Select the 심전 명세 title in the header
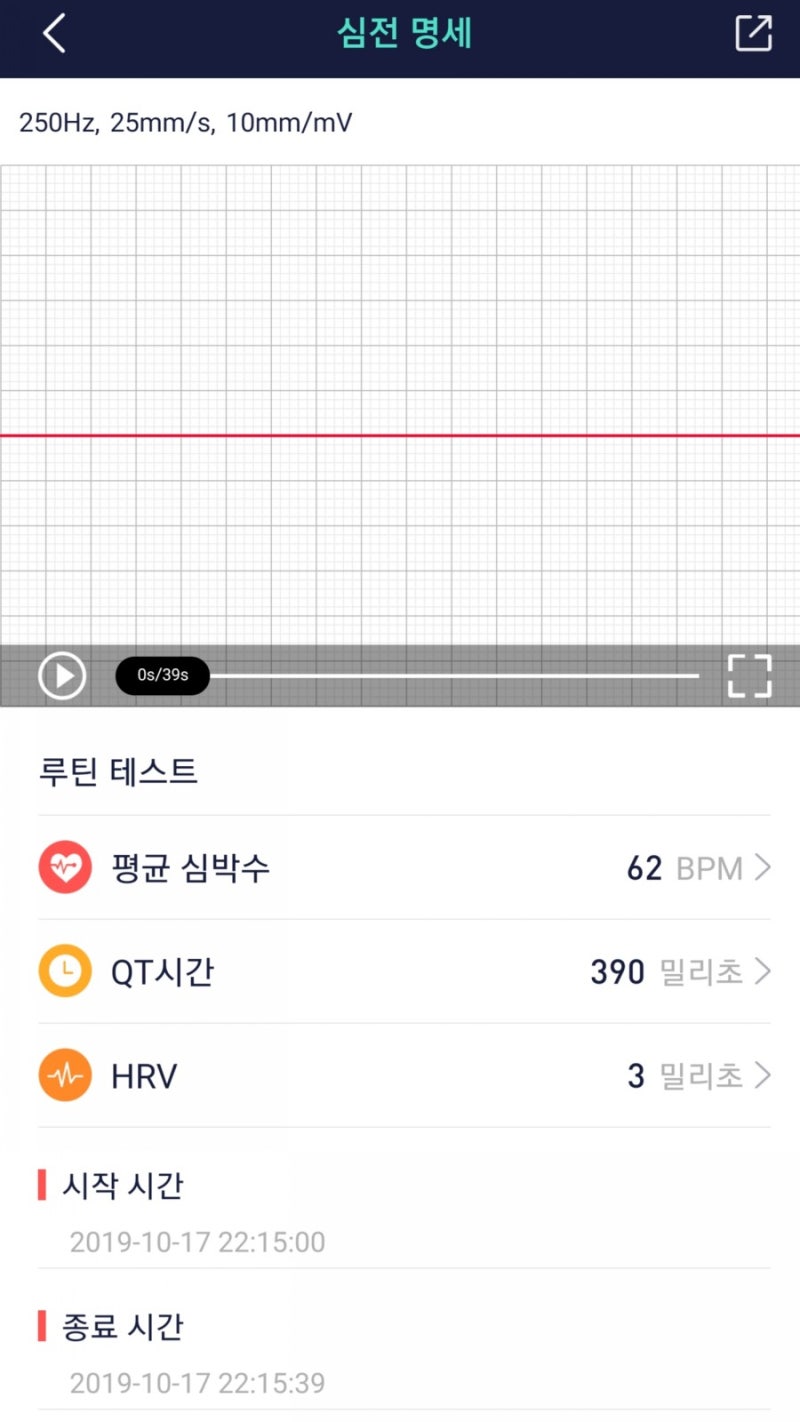Screen dimensions: 800x1422 pyautogui.click(x=403, y=33)
